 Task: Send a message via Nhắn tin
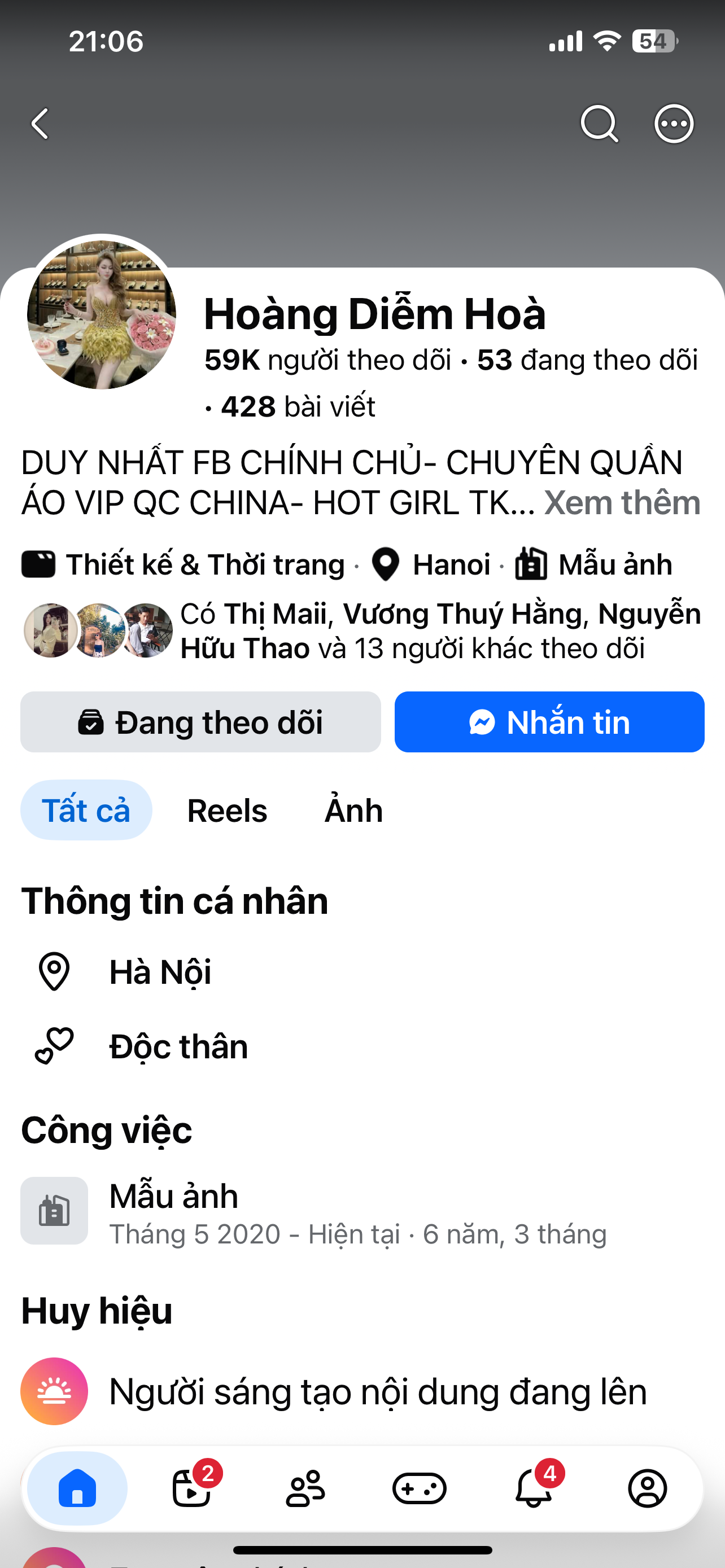click(549, 722)
